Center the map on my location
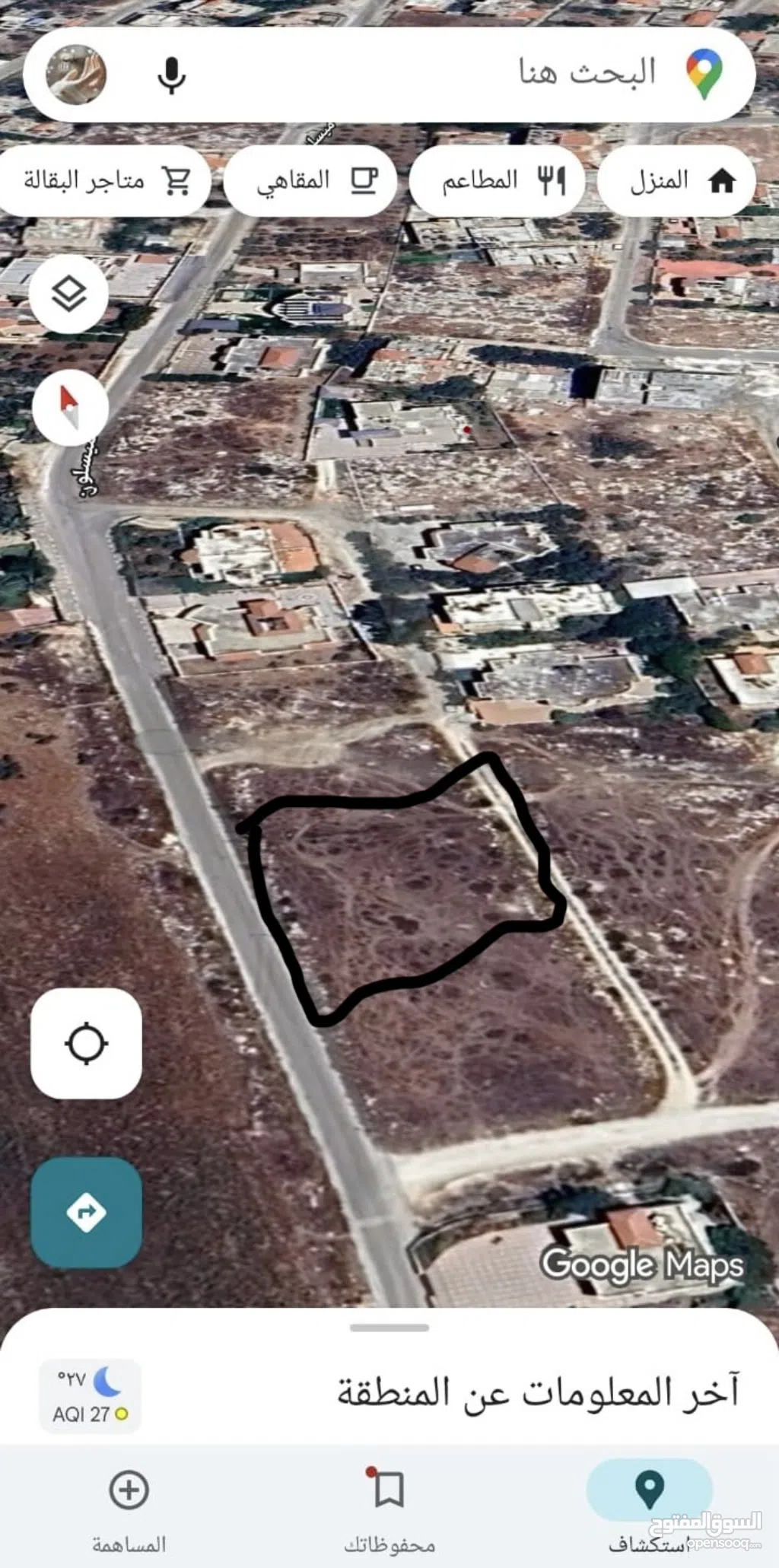This screenshot has height=1568, width=779. [86, 1043]
